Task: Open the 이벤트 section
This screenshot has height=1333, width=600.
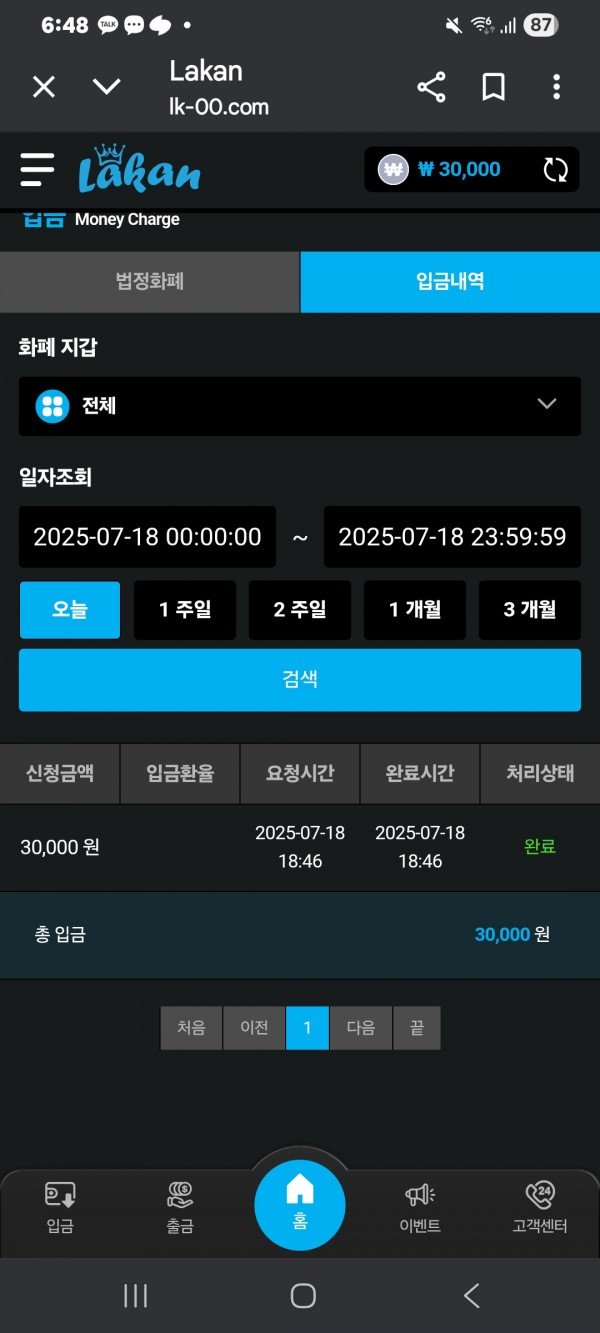Action: pos(420,1208)
